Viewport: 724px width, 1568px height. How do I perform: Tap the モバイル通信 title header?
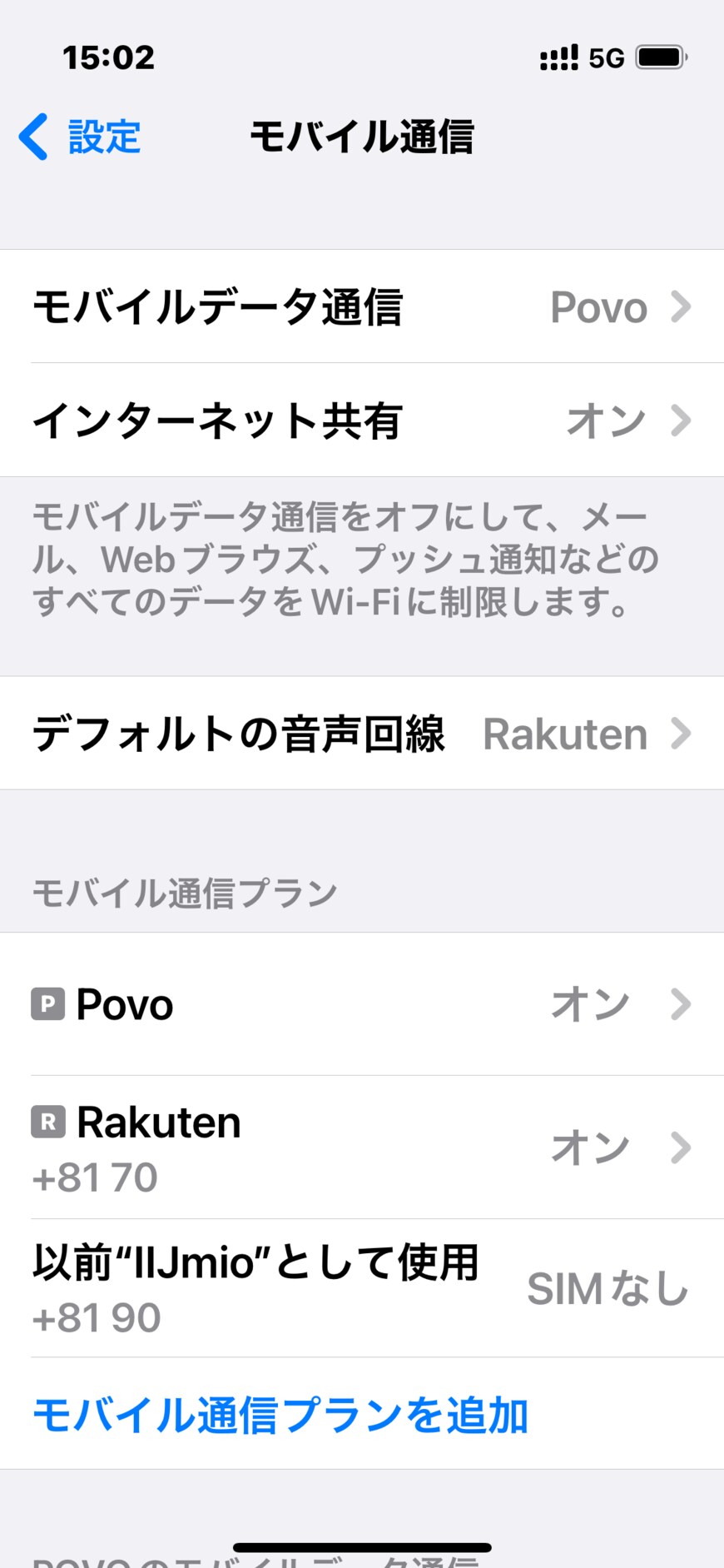362,138
